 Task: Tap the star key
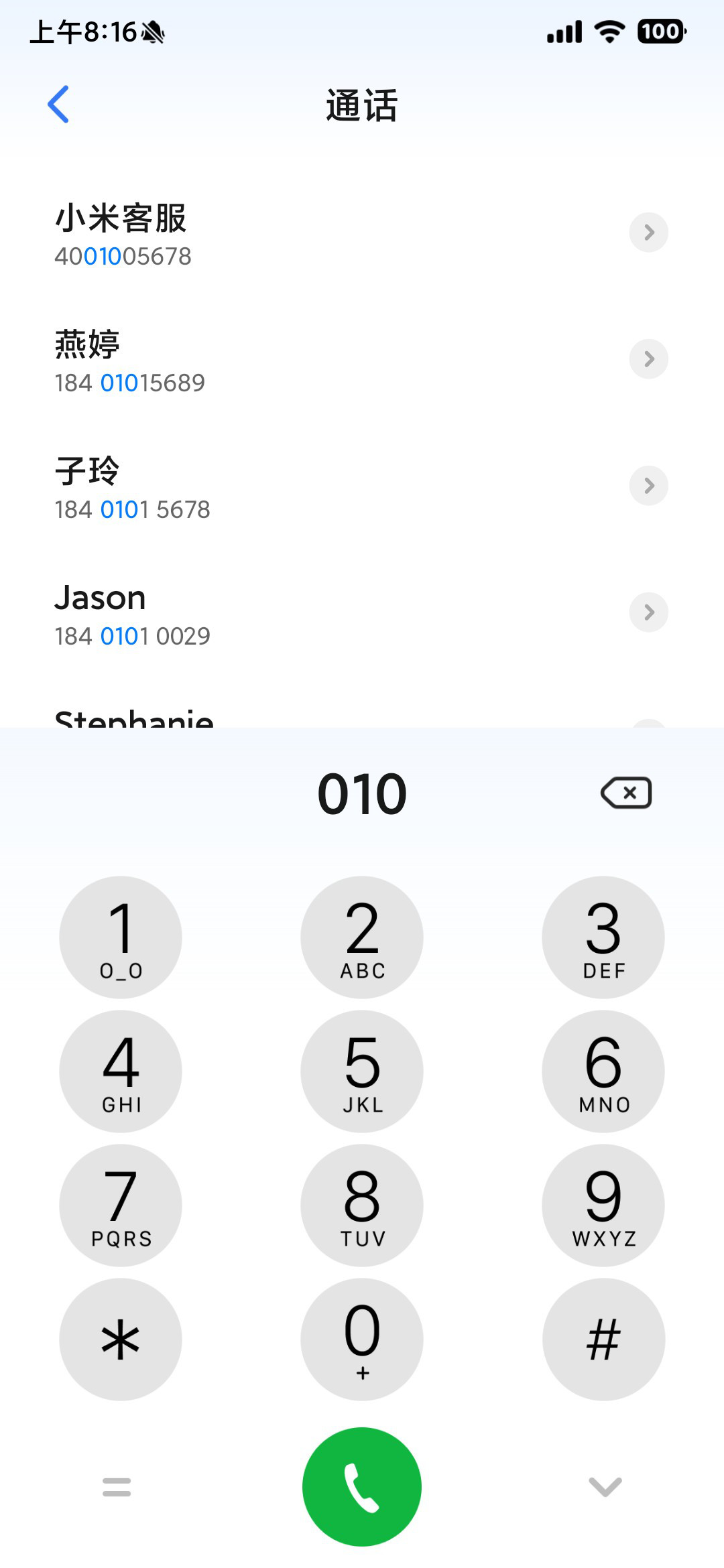121,1340
